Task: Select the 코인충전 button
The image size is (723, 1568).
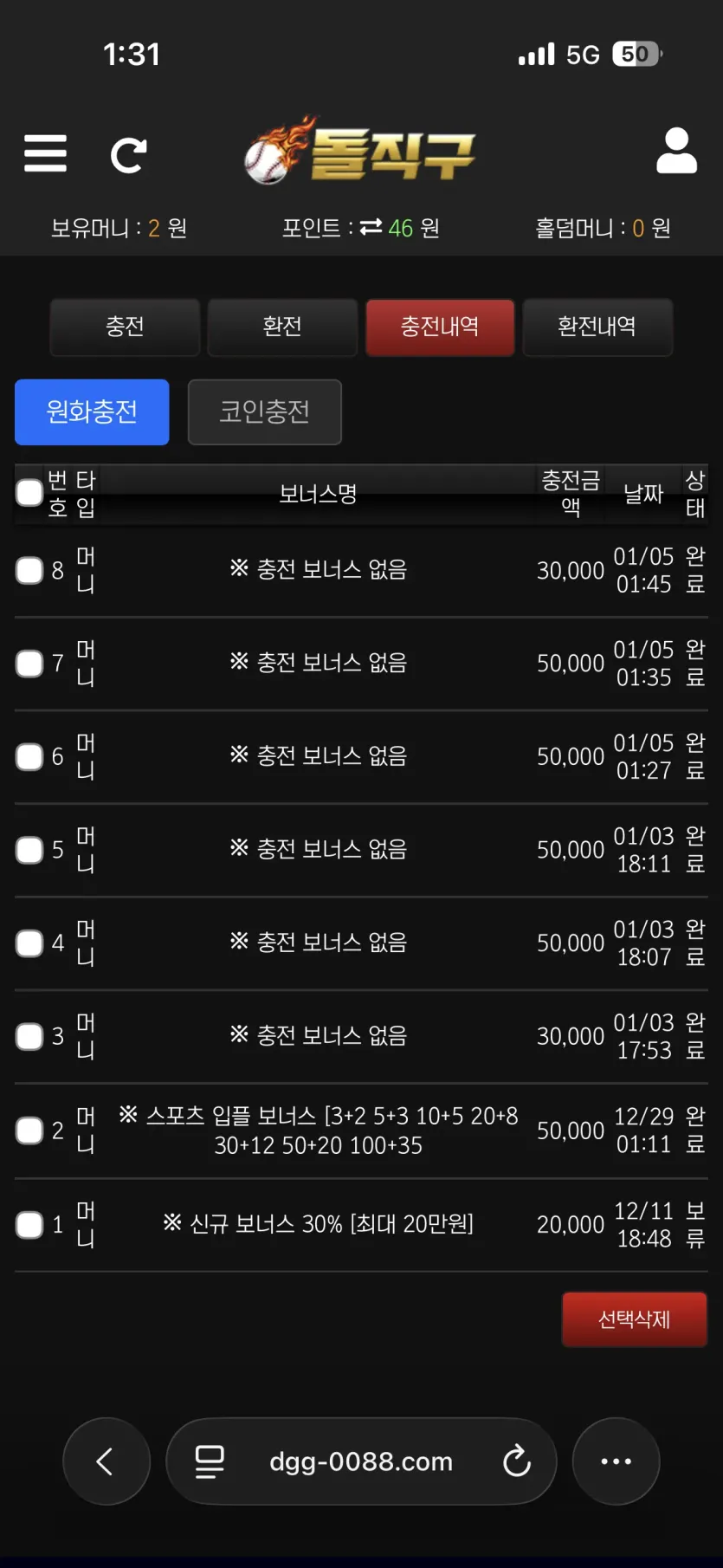Action: click(x=265, y=411)
